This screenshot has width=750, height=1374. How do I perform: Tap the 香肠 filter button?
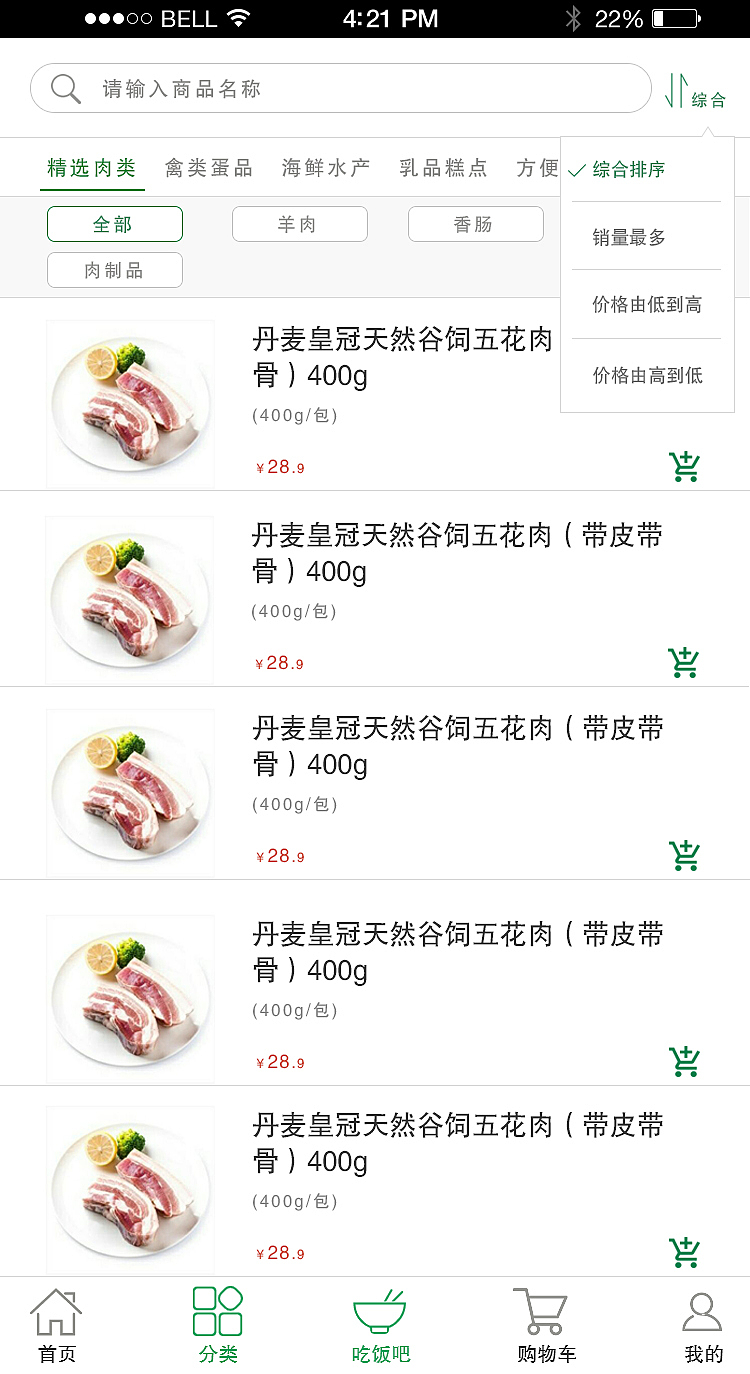point(476,224)
